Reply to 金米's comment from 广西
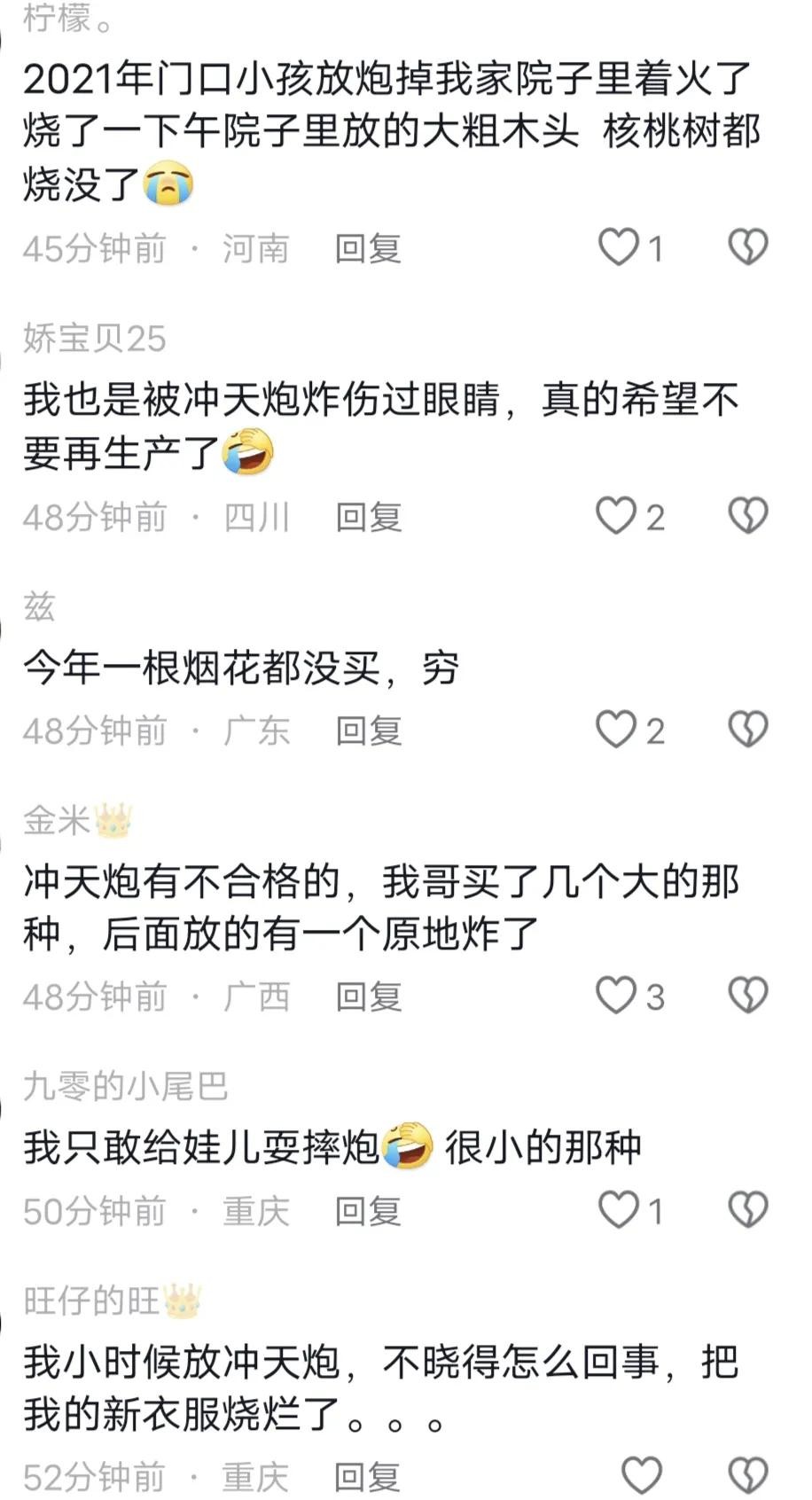The width and height of the screenshot is (812, 1500). point(368,997)
